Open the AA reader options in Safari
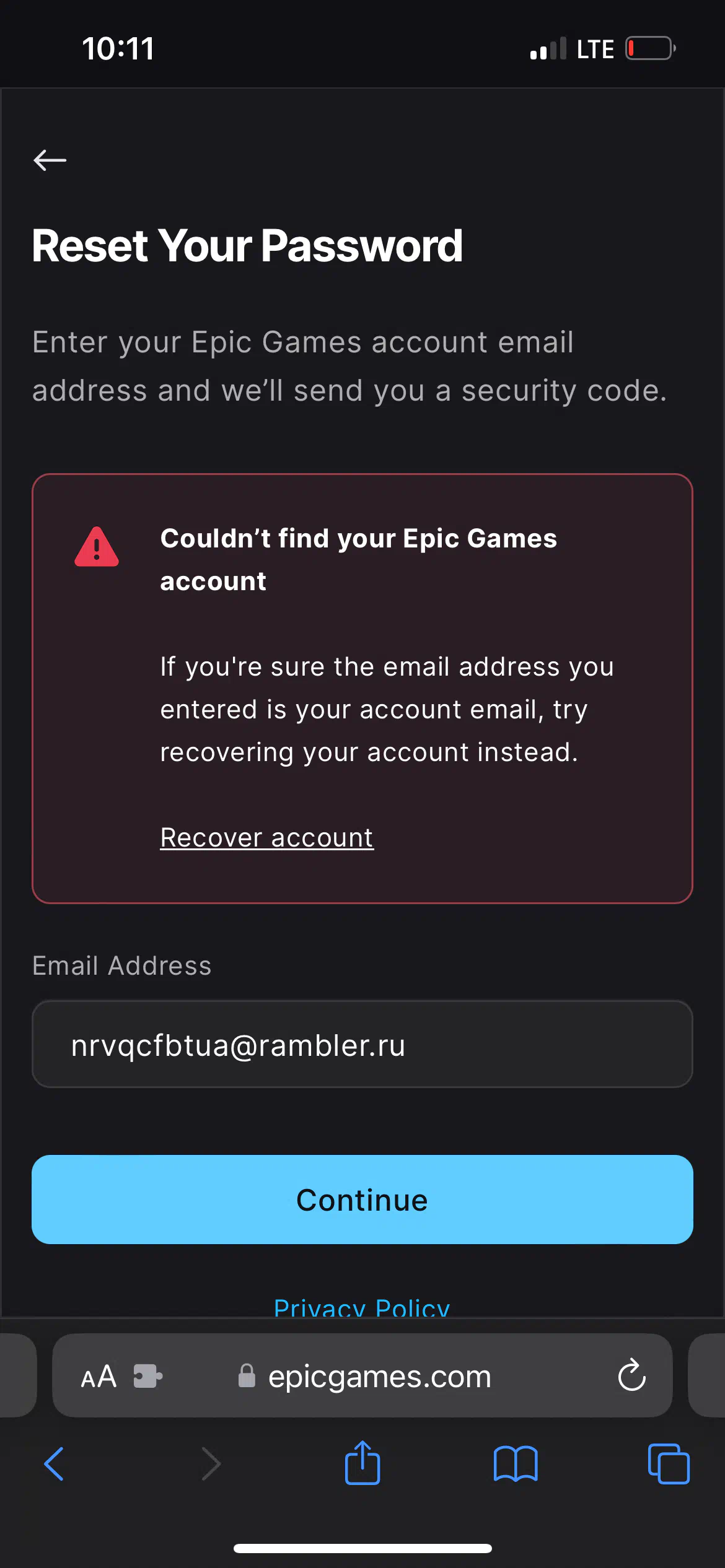 pyautogui.click(x=99, y=1377)
